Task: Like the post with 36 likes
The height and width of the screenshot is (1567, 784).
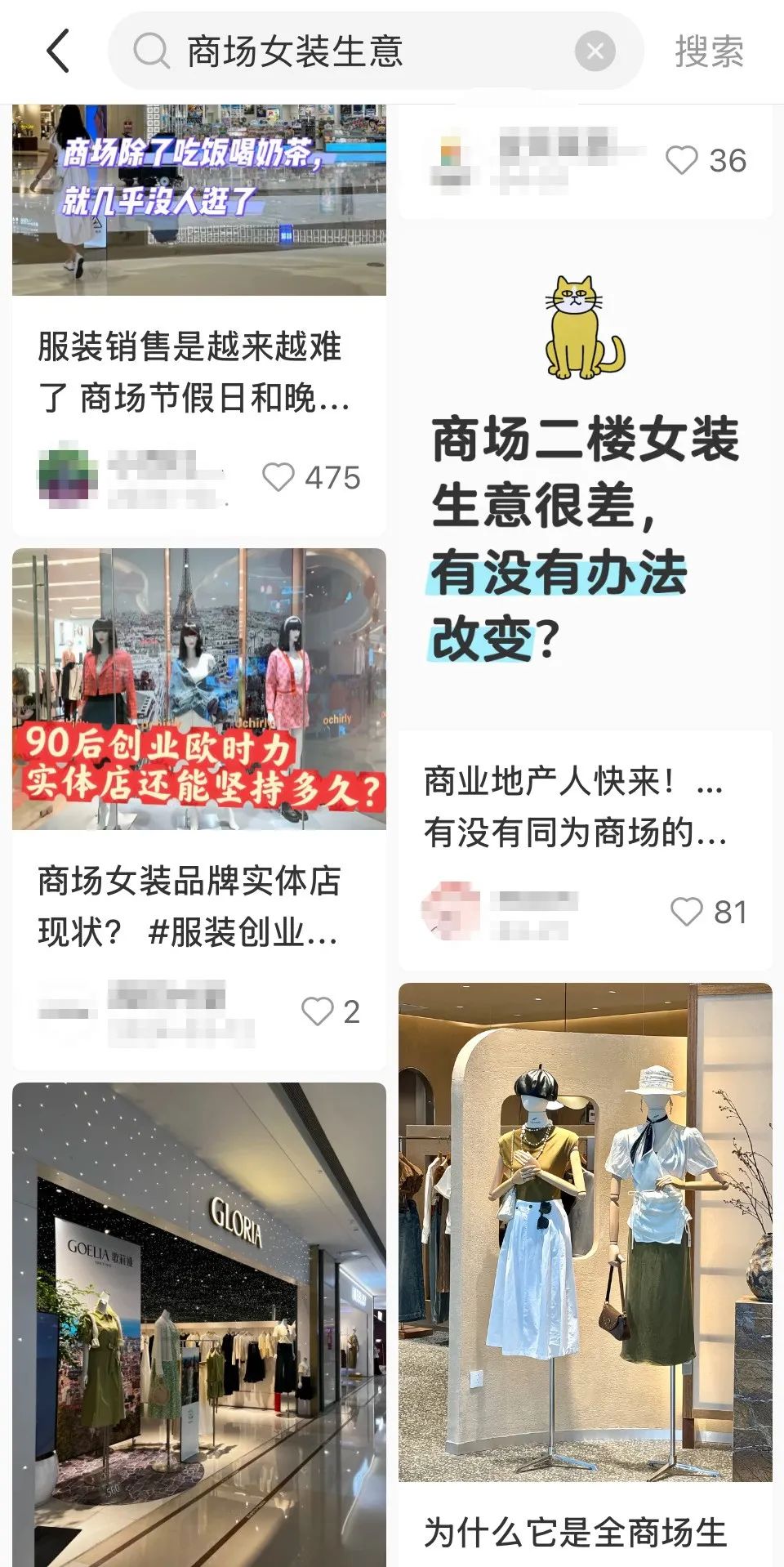Action: coord(681,160)
